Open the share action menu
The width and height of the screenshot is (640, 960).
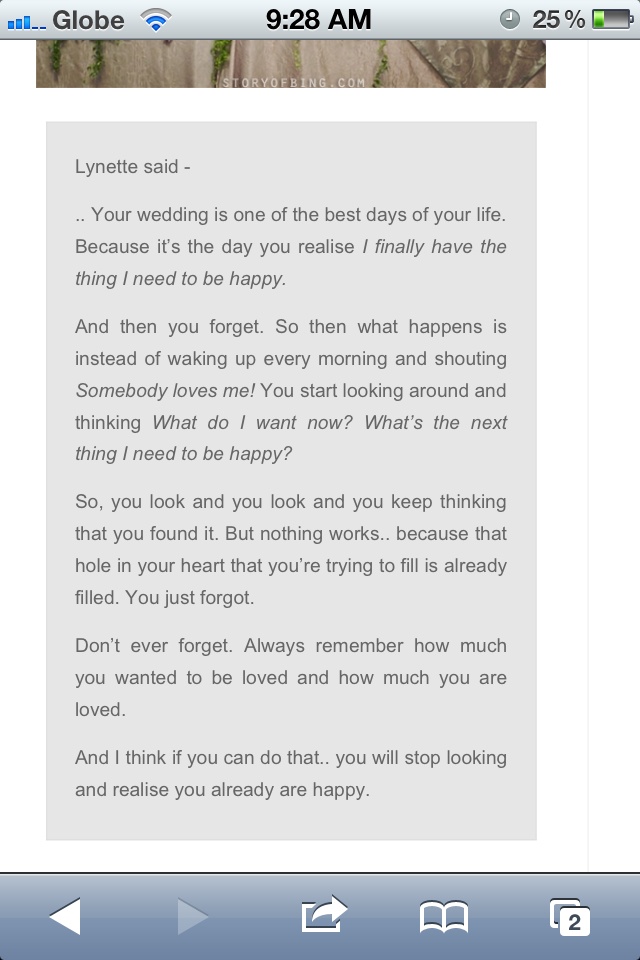pyautogui.click(x=323, y=915)
